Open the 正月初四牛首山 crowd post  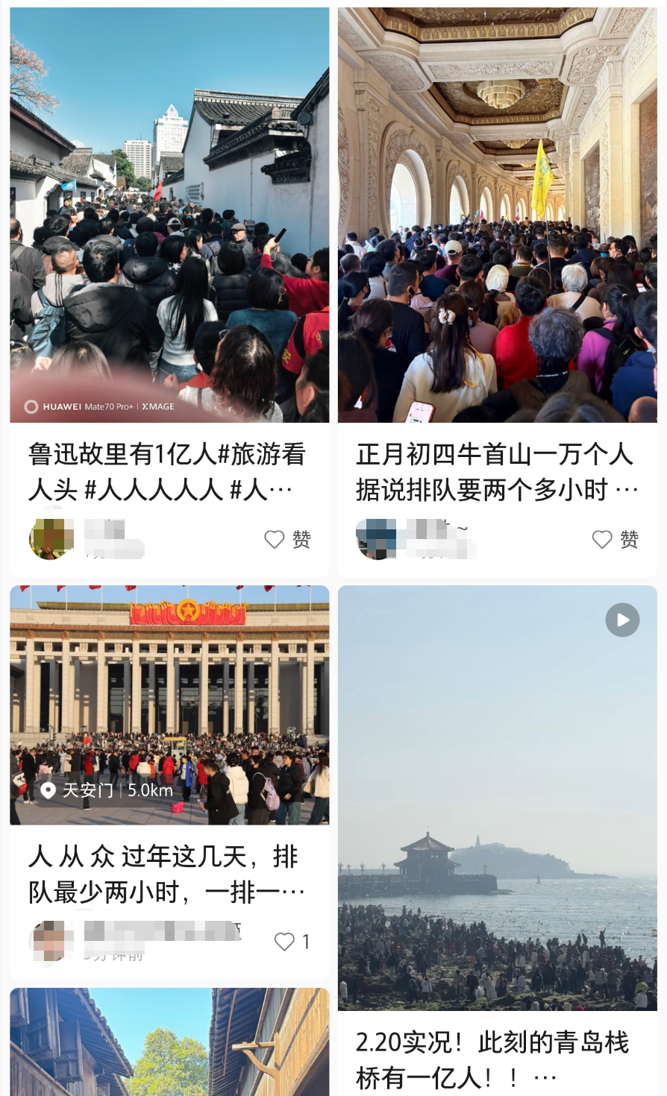coord(497,215)
